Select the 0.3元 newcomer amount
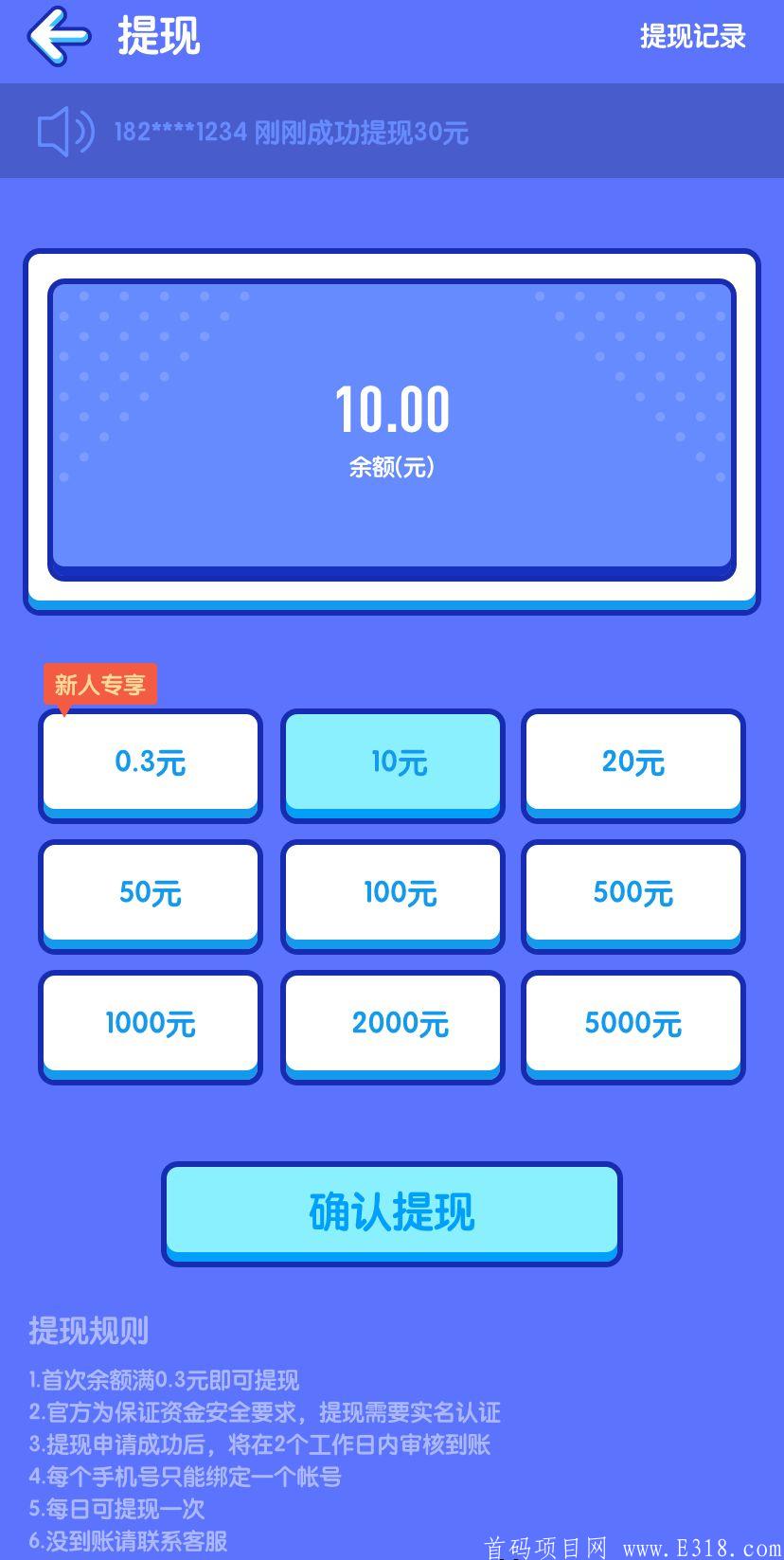This screenshot has height=1560, width=784. (x=150, y=763)
